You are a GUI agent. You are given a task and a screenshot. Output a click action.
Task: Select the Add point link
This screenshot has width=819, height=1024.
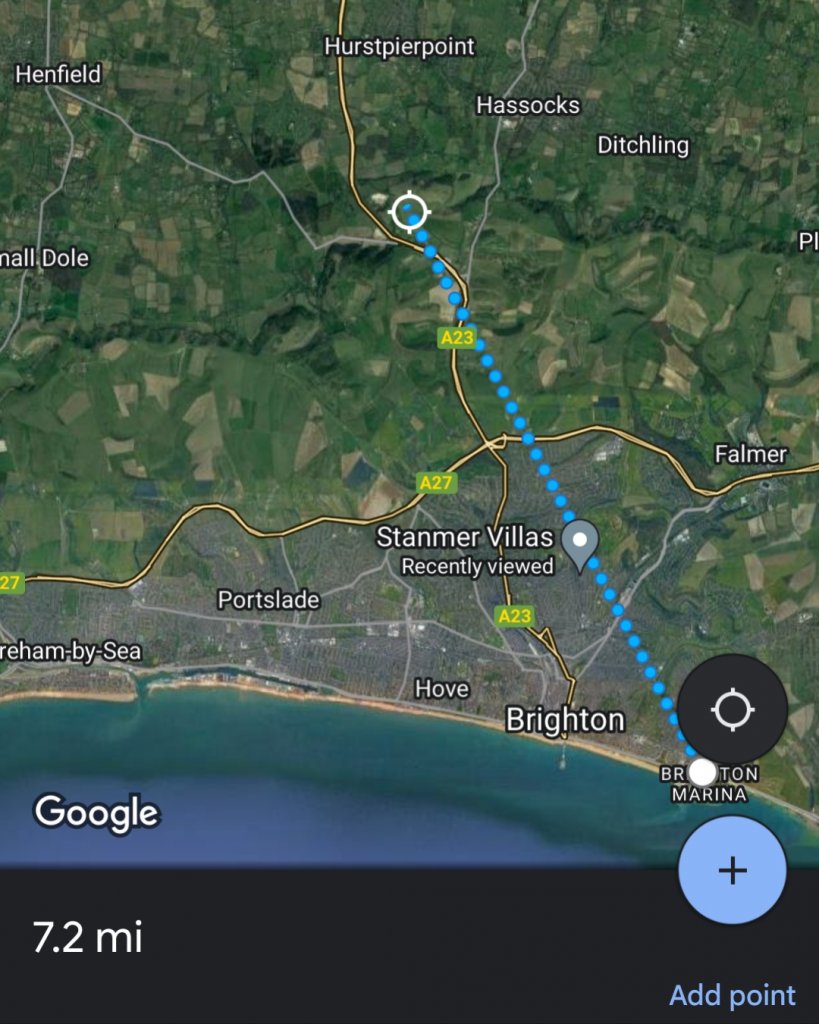click(x=732, y=995)
